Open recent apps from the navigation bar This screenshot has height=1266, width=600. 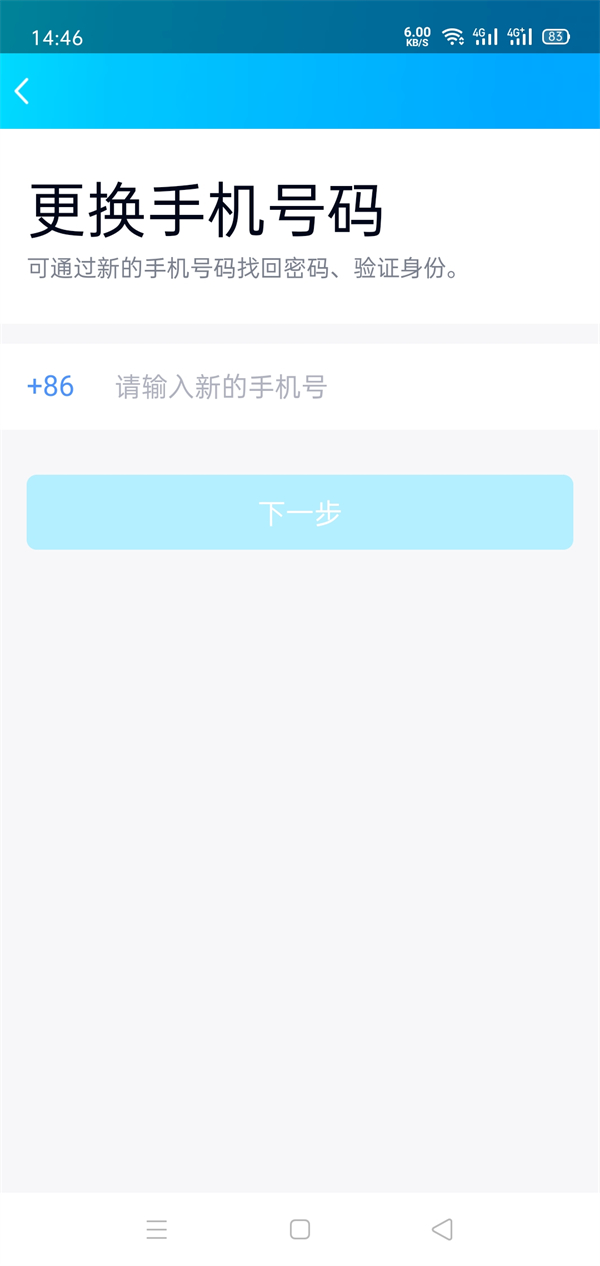157,1229
